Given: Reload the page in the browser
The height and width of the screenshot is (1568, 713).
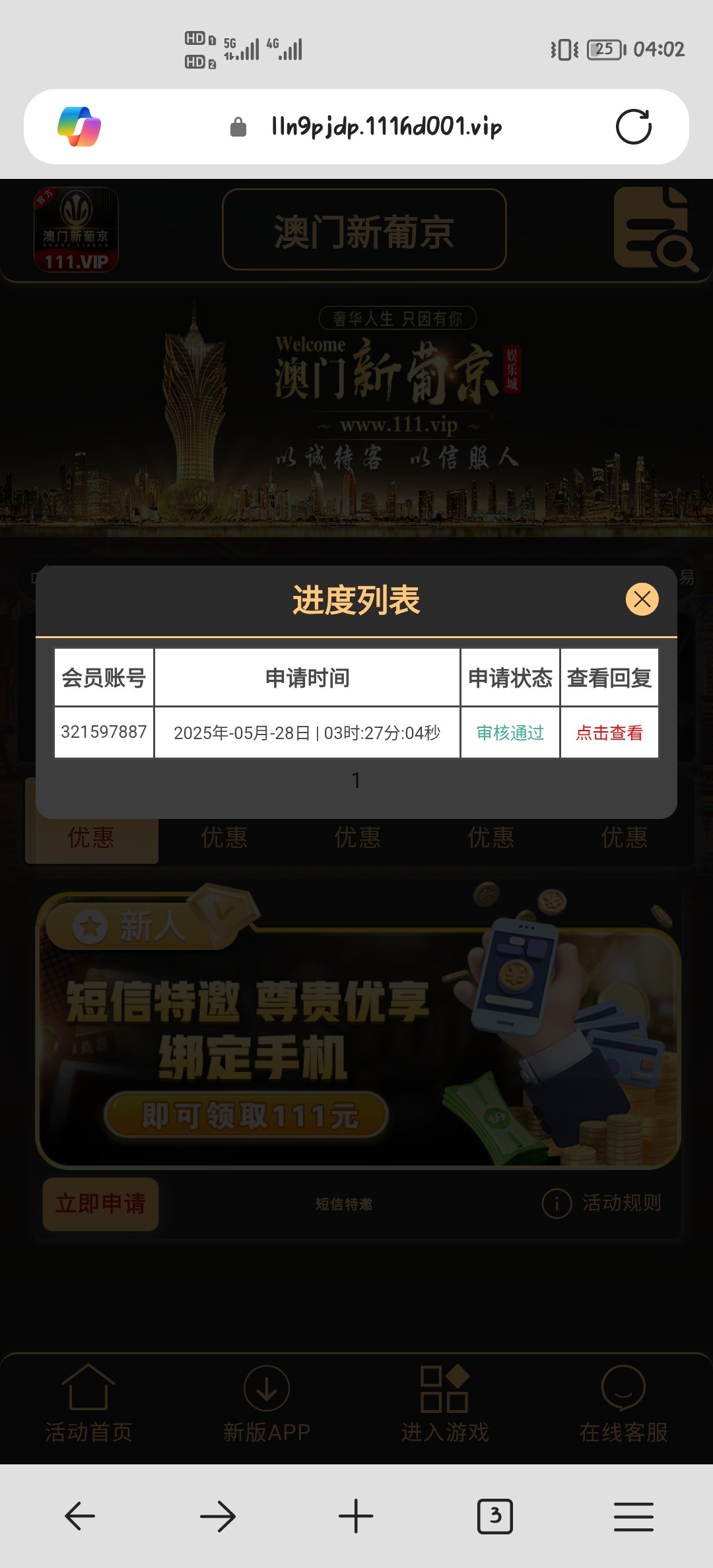Looking at the screenshot, I should point(633,127).
